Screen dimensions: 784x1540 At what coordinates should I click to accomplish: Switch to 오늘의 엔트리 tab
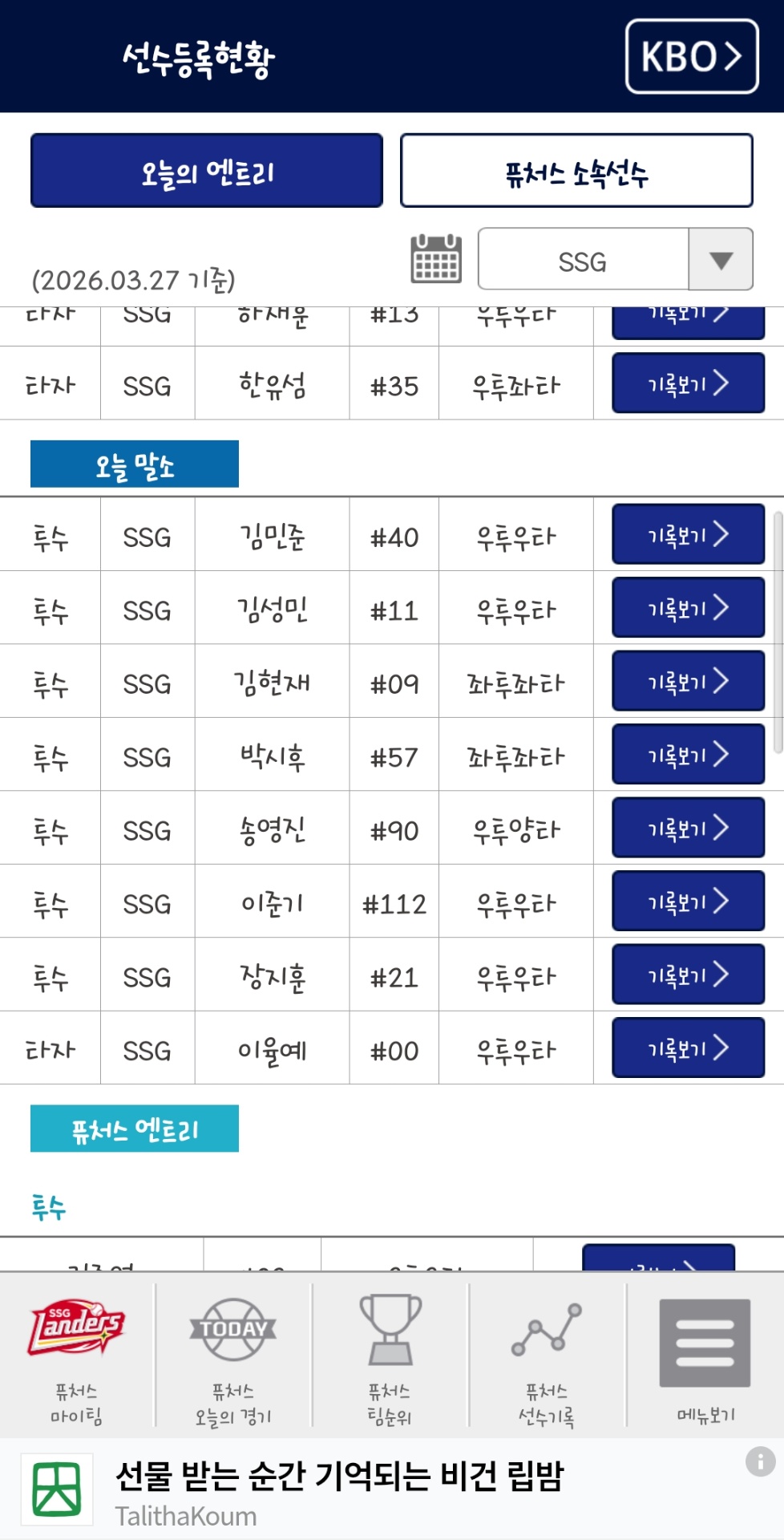tap(207, 171)
